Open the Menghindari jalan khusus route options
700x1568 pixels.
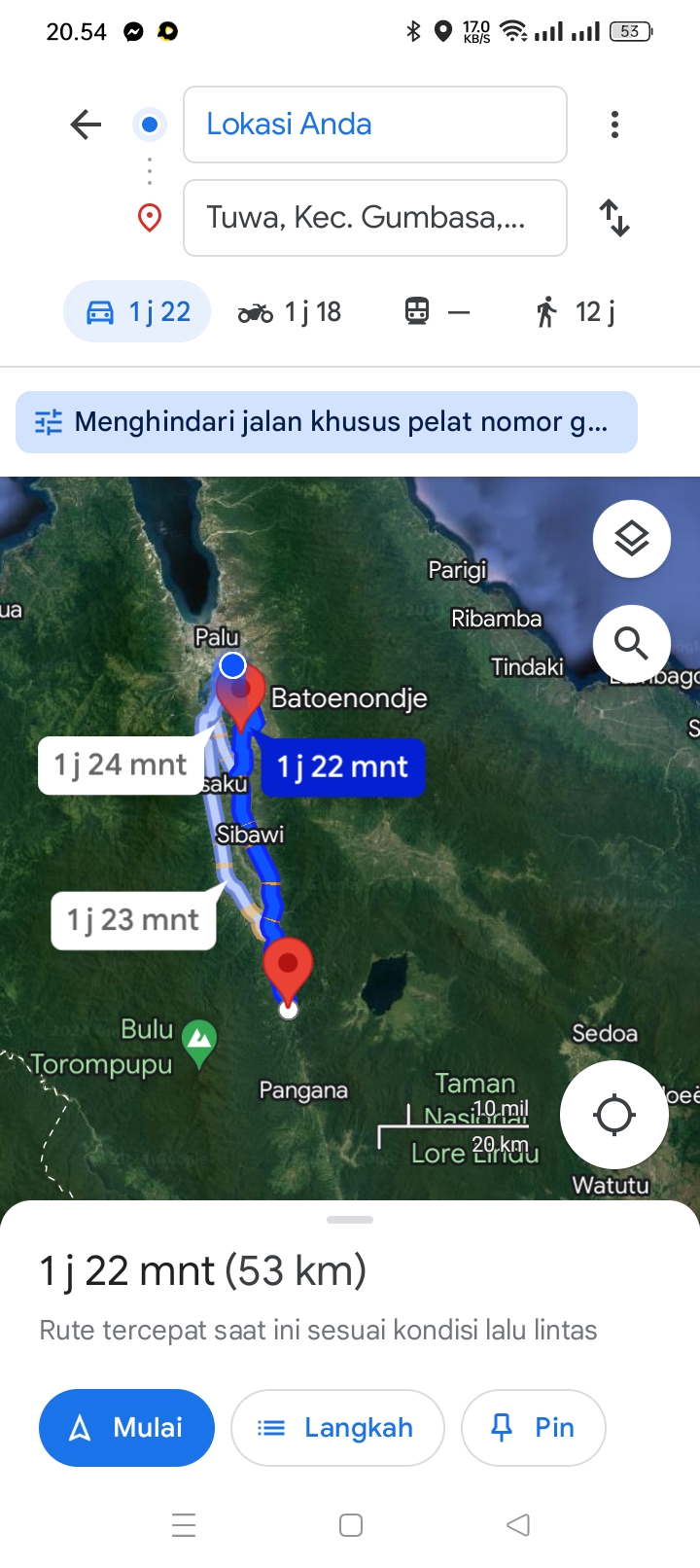(x=327, y=422)
